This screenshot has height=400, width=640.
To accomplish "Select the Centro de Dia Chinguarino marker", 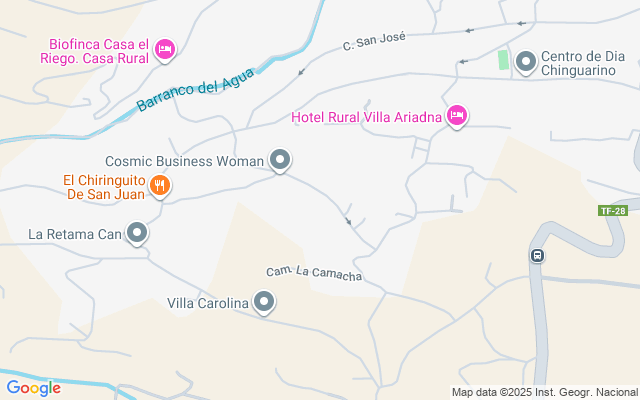I will 526,62.
